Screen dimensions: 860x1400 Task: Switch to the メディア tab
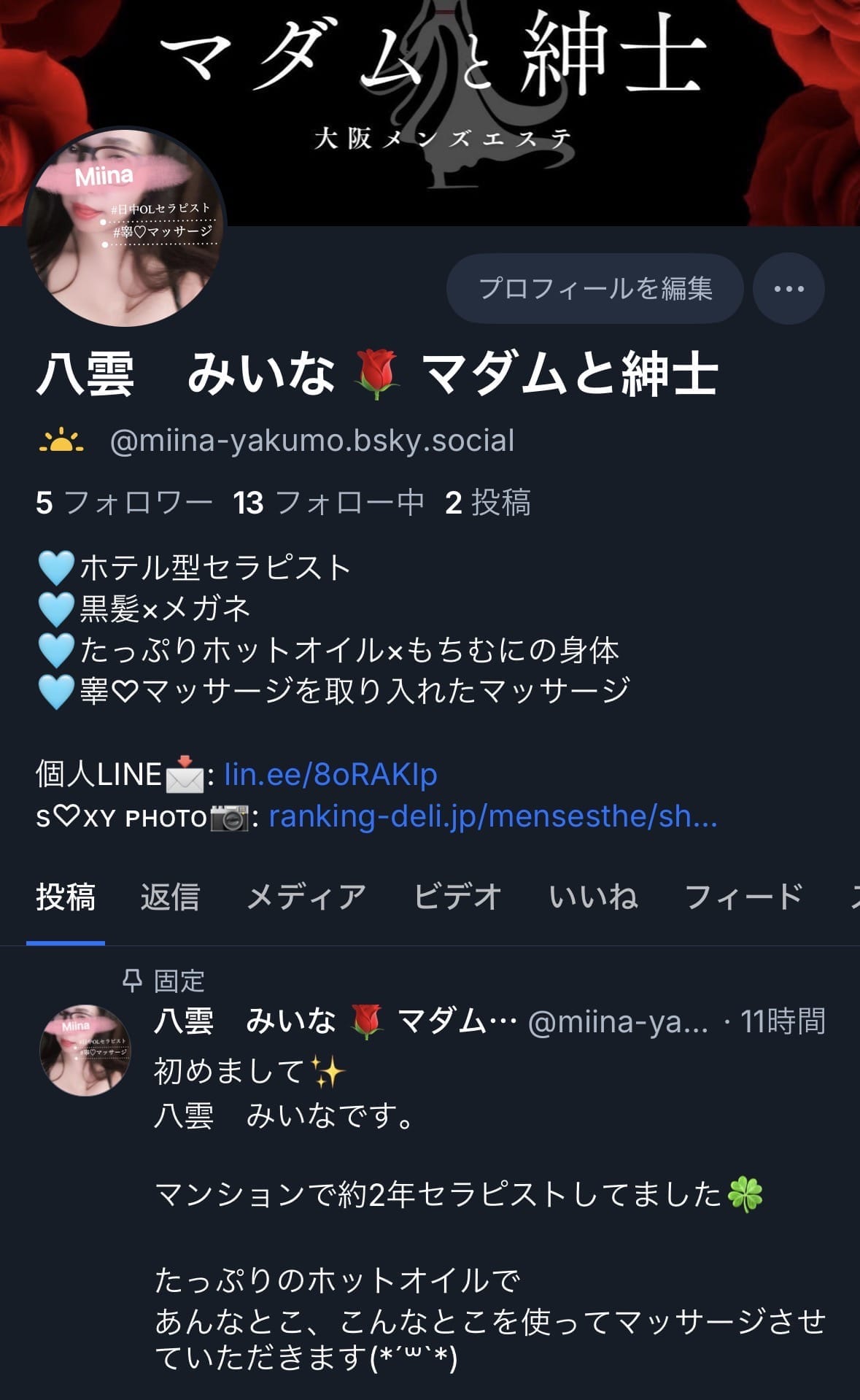(306, 897)
